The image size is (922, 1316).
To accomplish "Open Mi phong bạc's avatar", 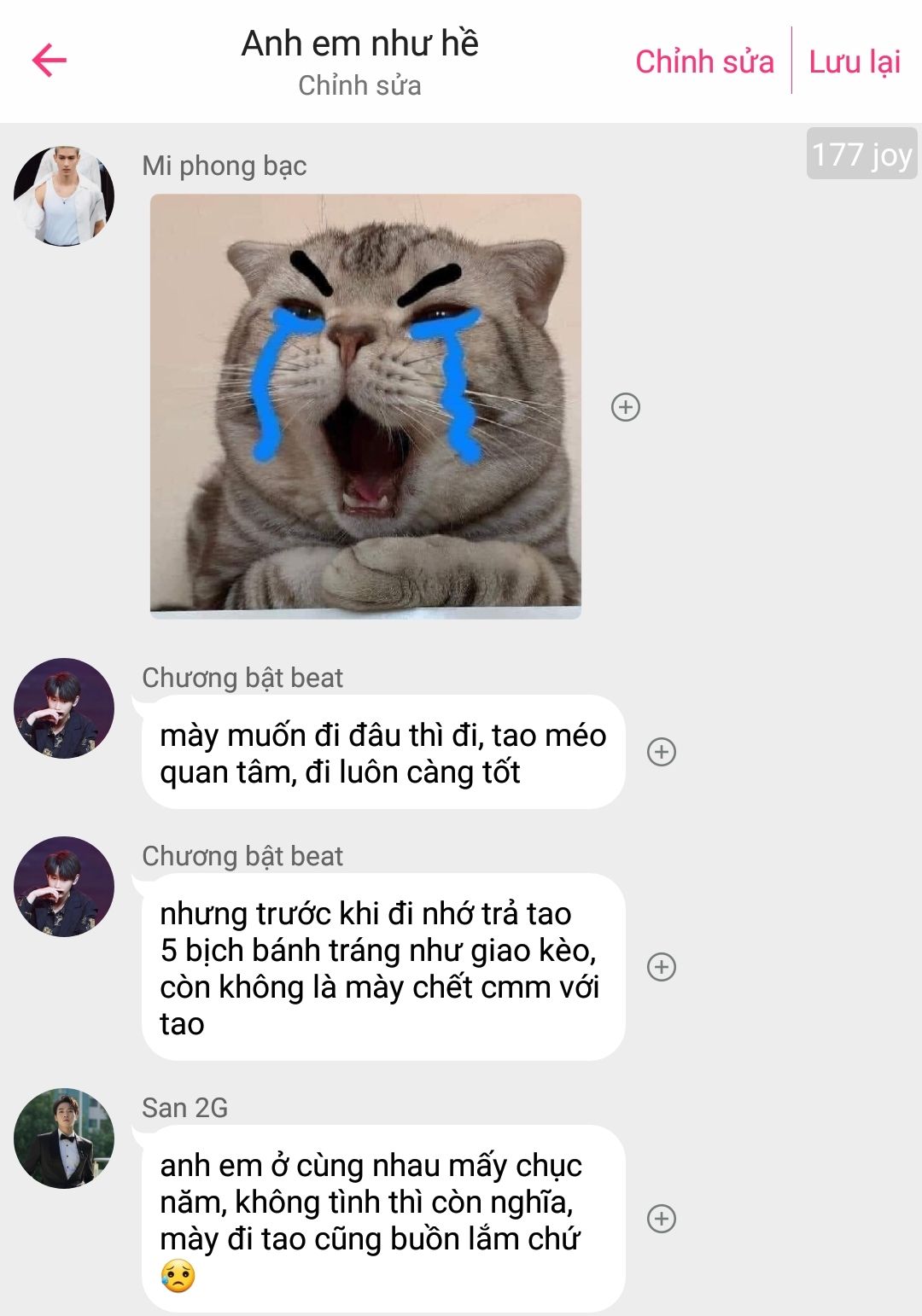I will 64,196.
